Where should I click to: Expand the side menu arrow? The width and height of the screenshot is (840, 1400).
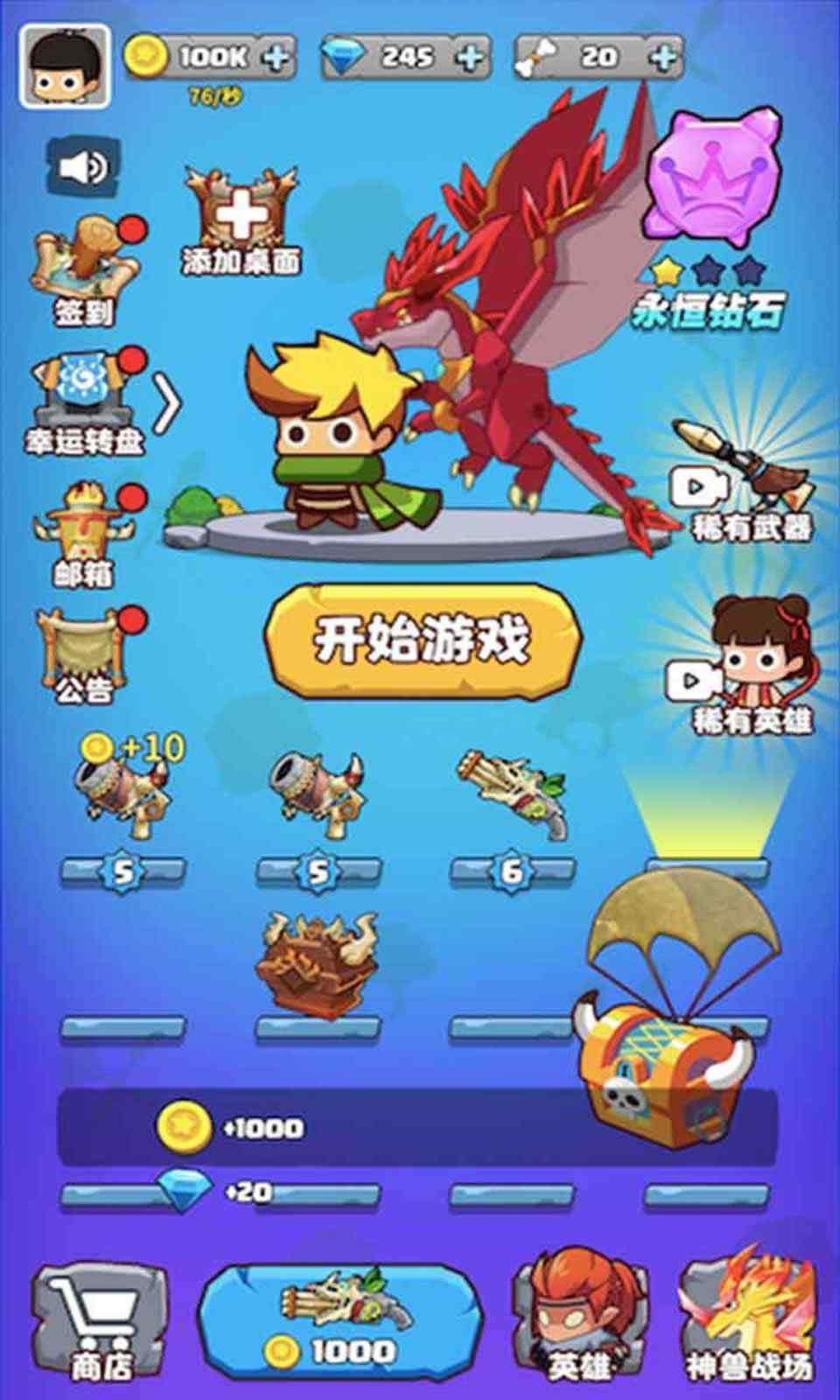tap(167, 404)
